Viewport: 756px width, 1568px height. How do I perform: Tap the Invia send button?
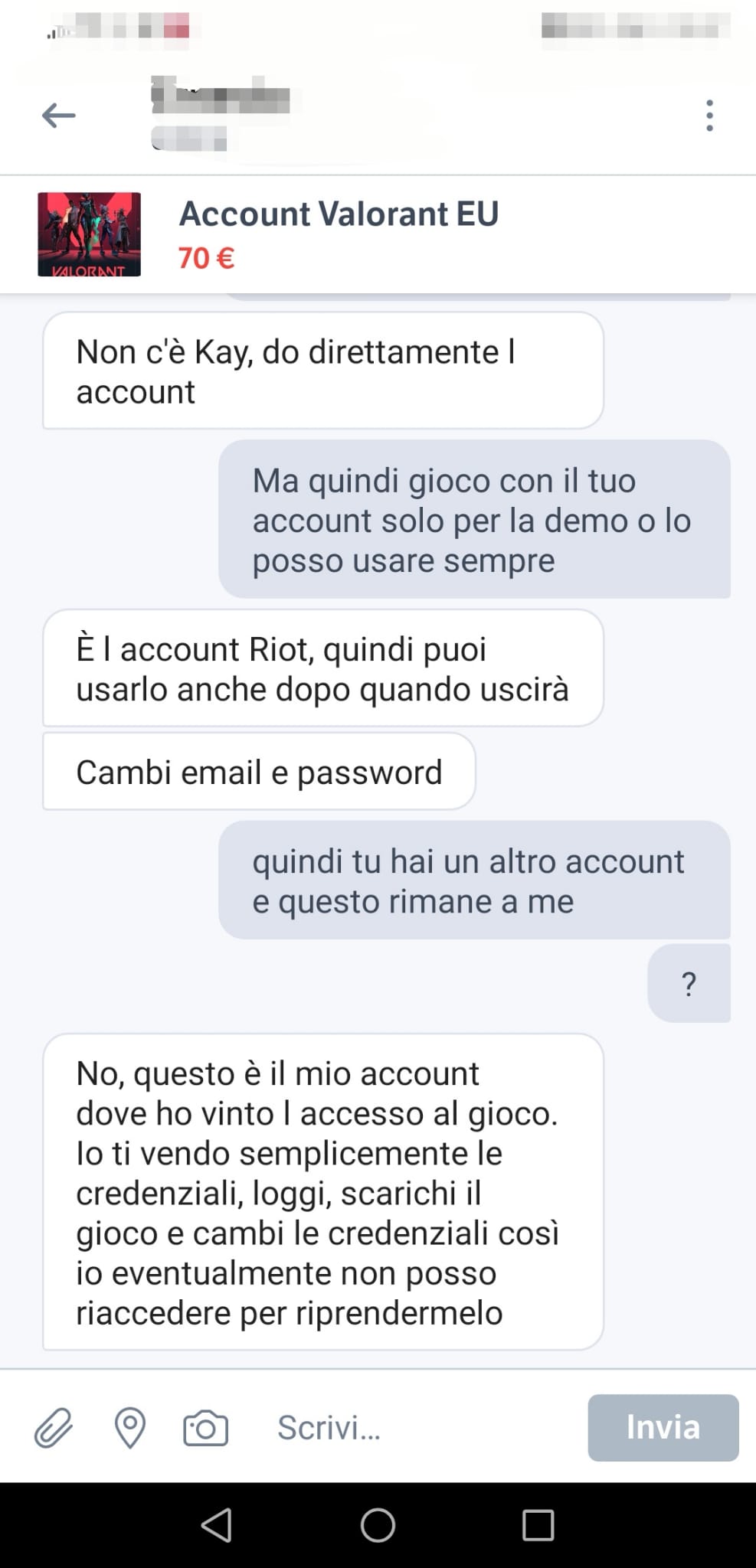pyautogui.click(x=663, y=1428)
